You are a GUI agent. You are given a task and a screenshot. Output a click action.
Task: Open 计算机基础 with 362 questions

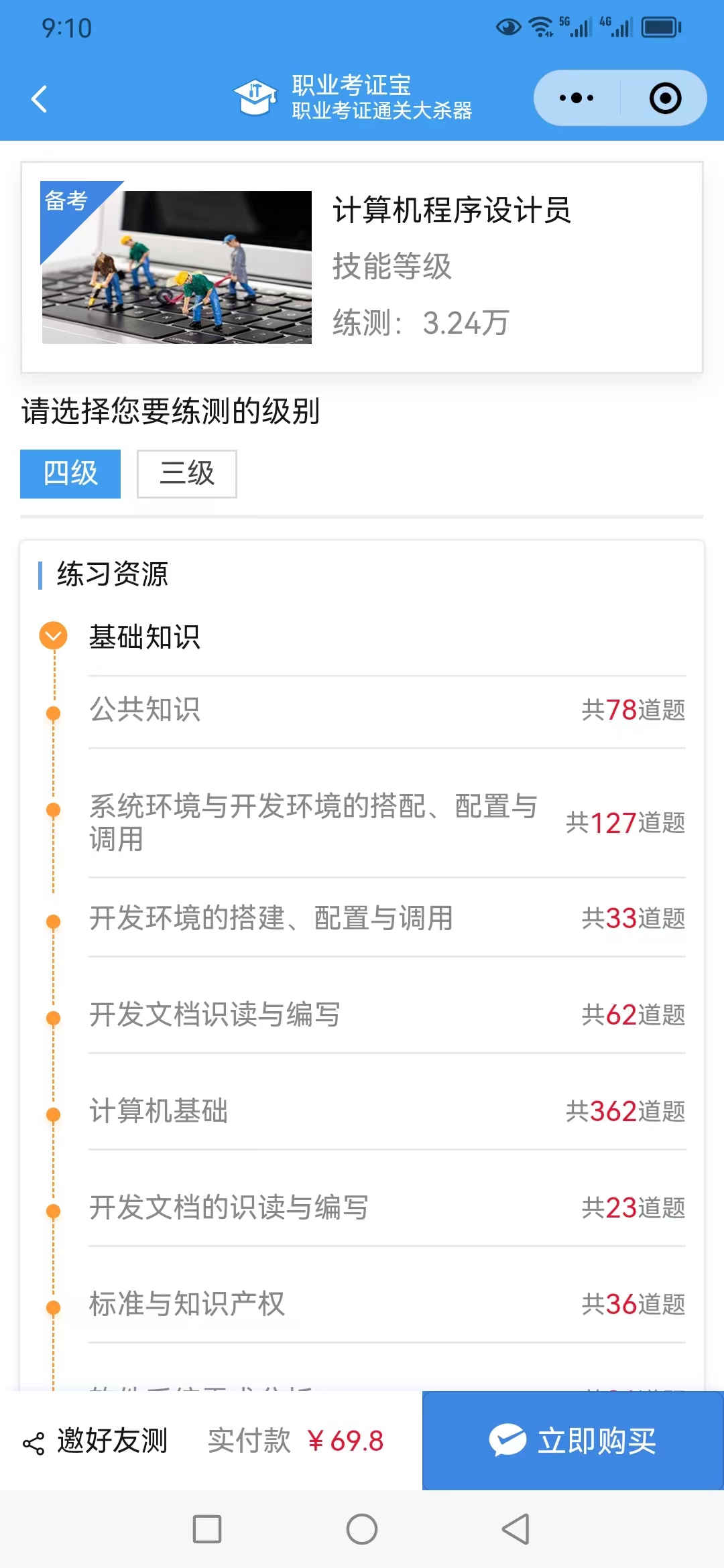coord(387,1111)
